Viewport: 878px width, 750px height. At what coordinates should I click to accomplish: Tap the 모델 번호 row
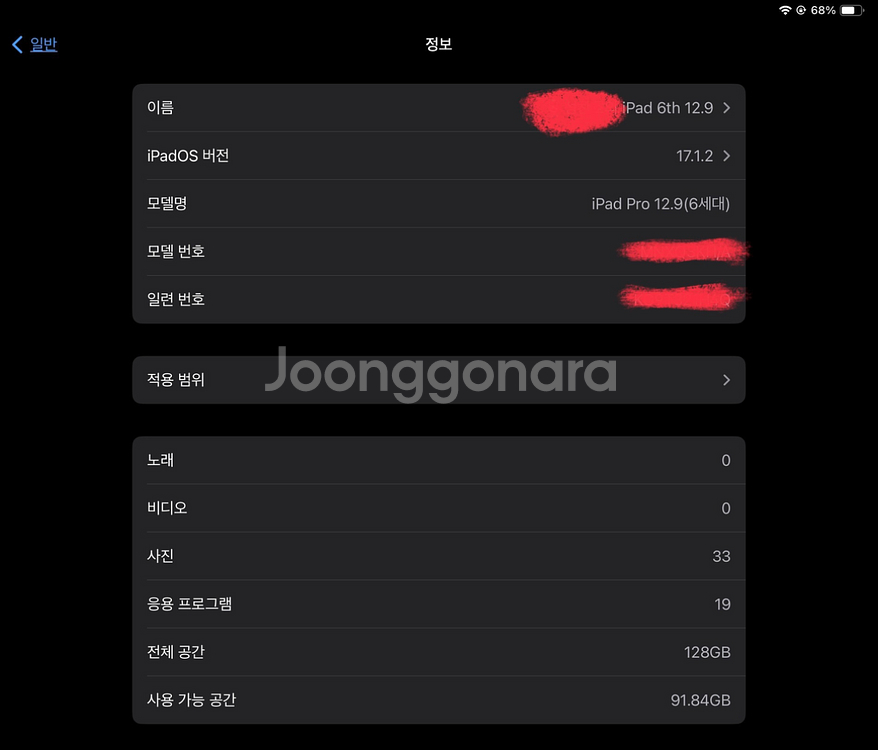tap(438, 252)
